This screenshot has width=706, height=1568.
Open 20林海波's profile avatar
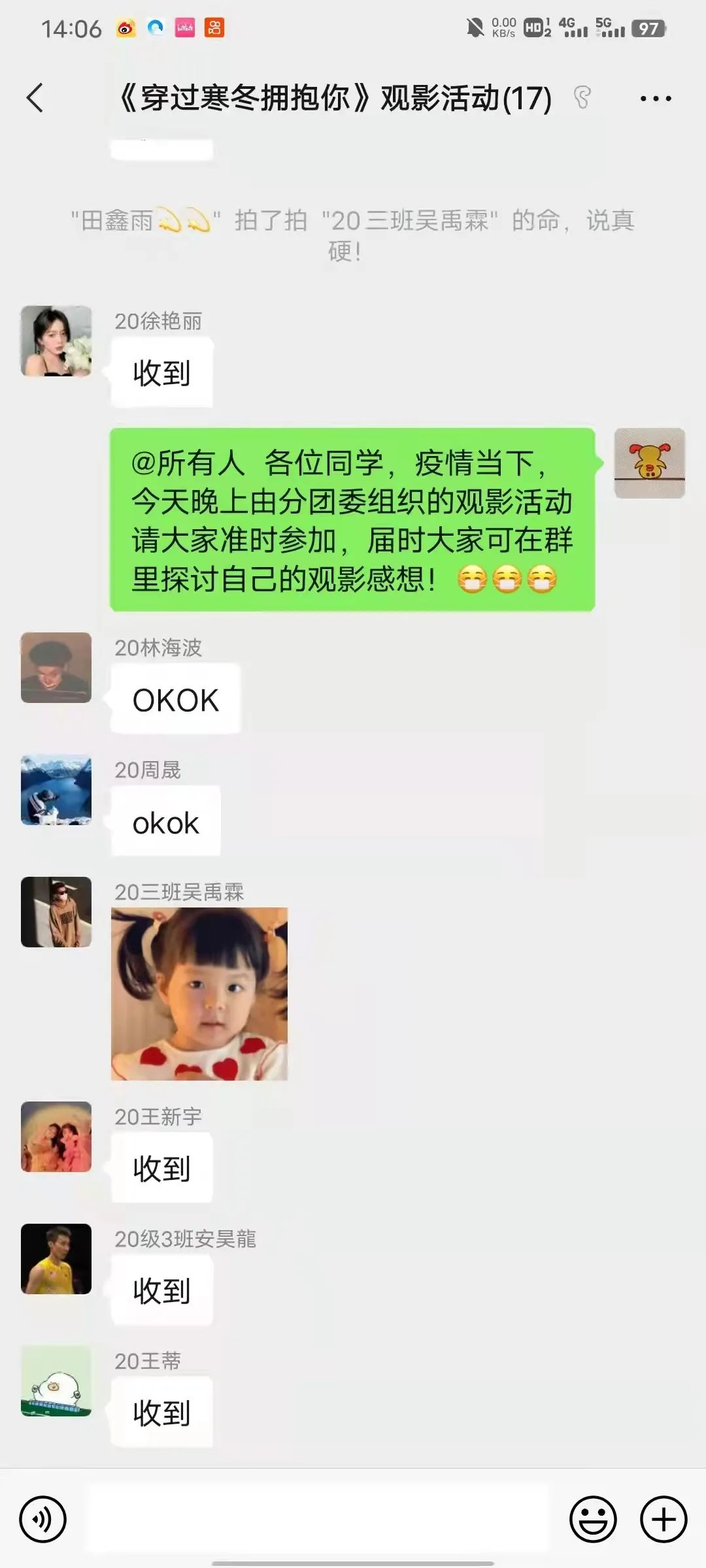tap(56, 668)
